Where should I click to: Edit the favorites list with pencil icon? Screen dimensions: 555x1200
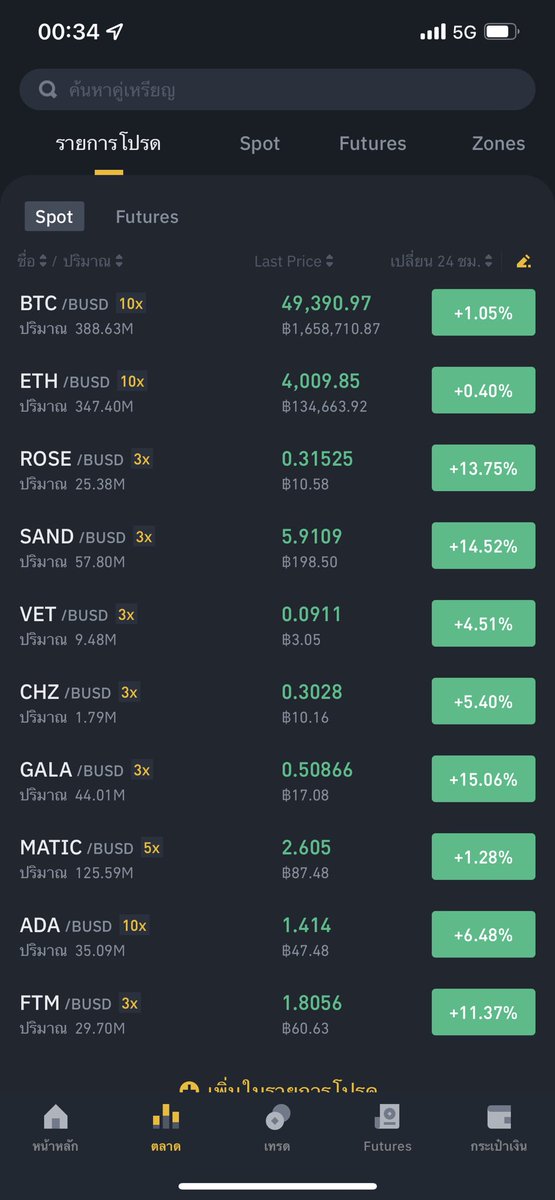point(523,261)
